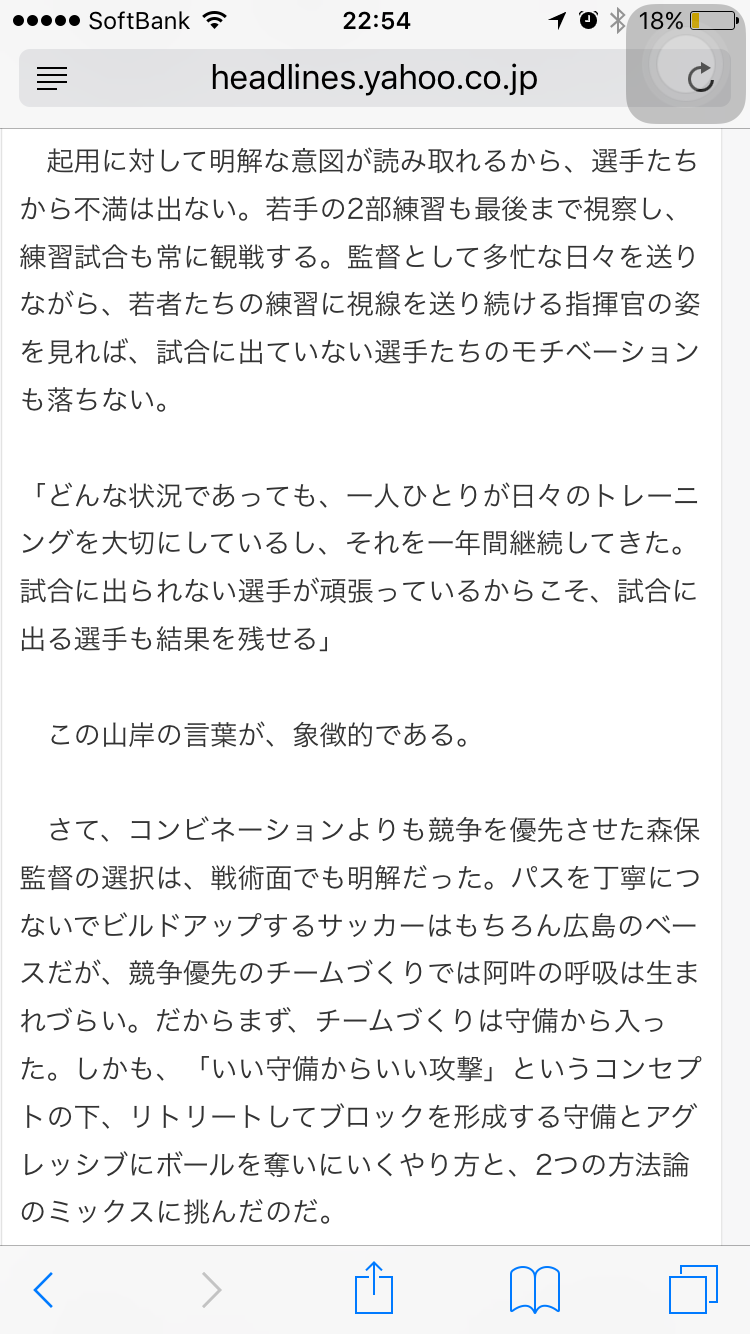Open the share sheet

[x=375, y=1288]
